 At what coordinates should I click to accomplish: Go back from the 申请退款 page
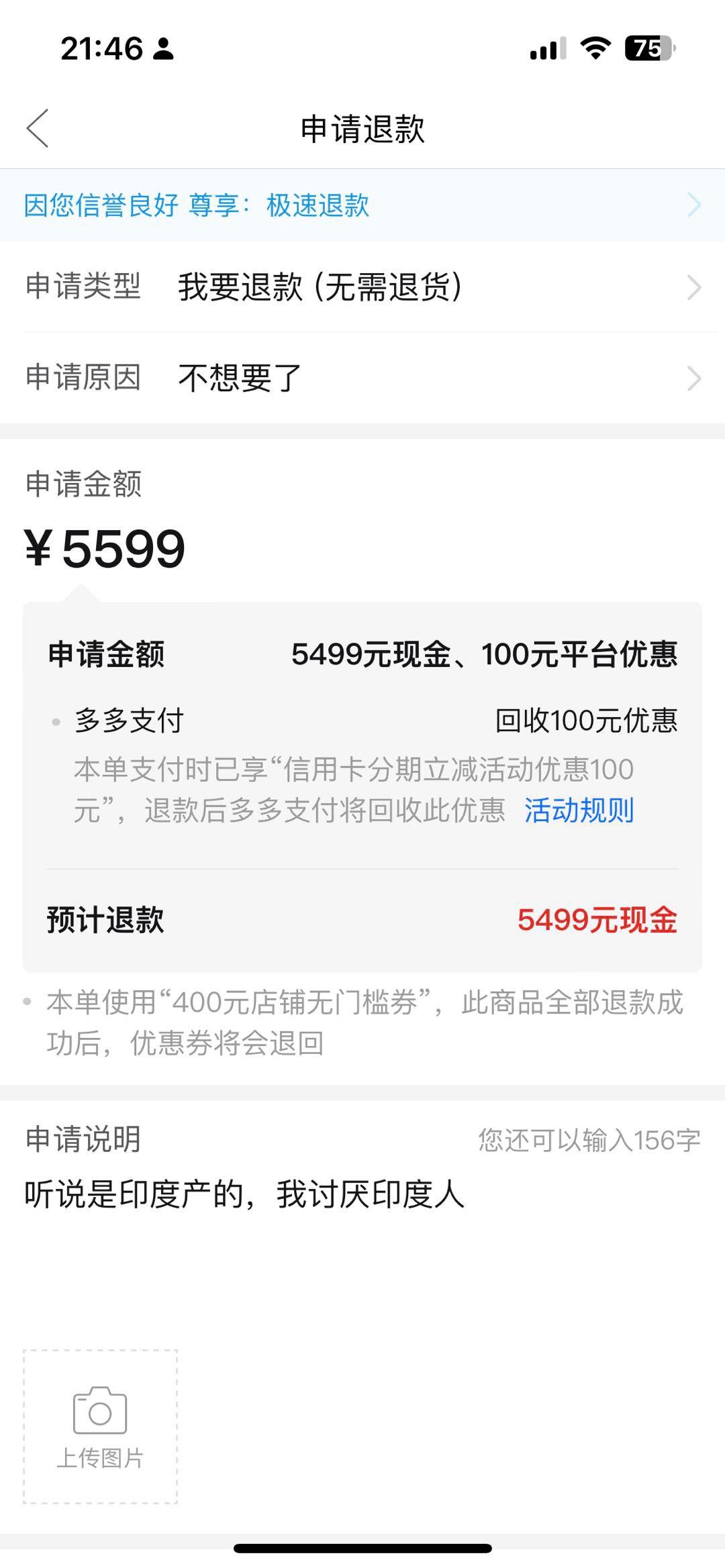[38, 127]
